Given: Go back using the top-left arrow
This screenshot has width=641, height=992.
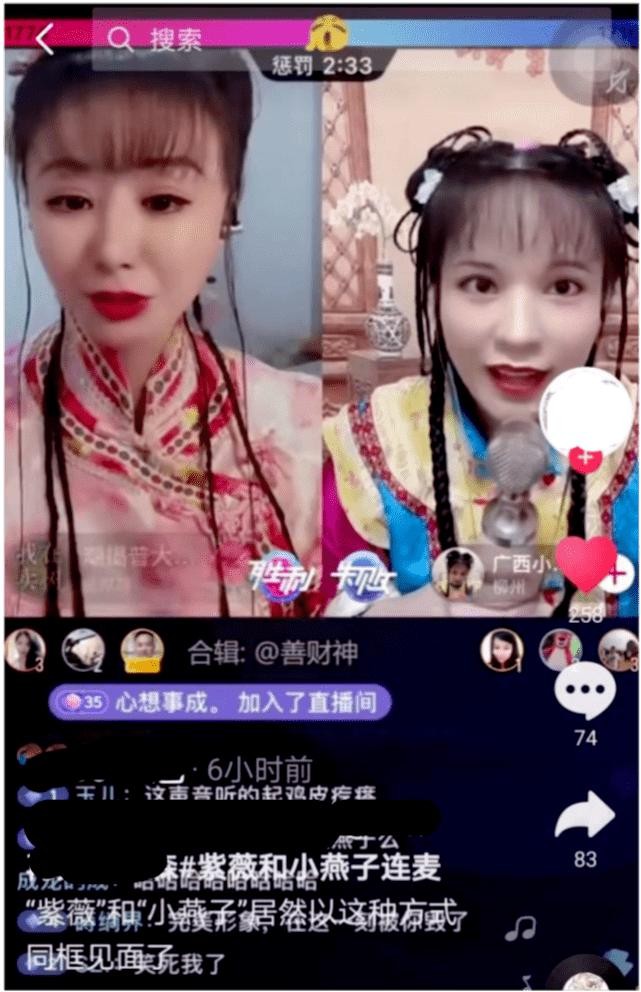Looking at the screenshot, I should (44, 39).
